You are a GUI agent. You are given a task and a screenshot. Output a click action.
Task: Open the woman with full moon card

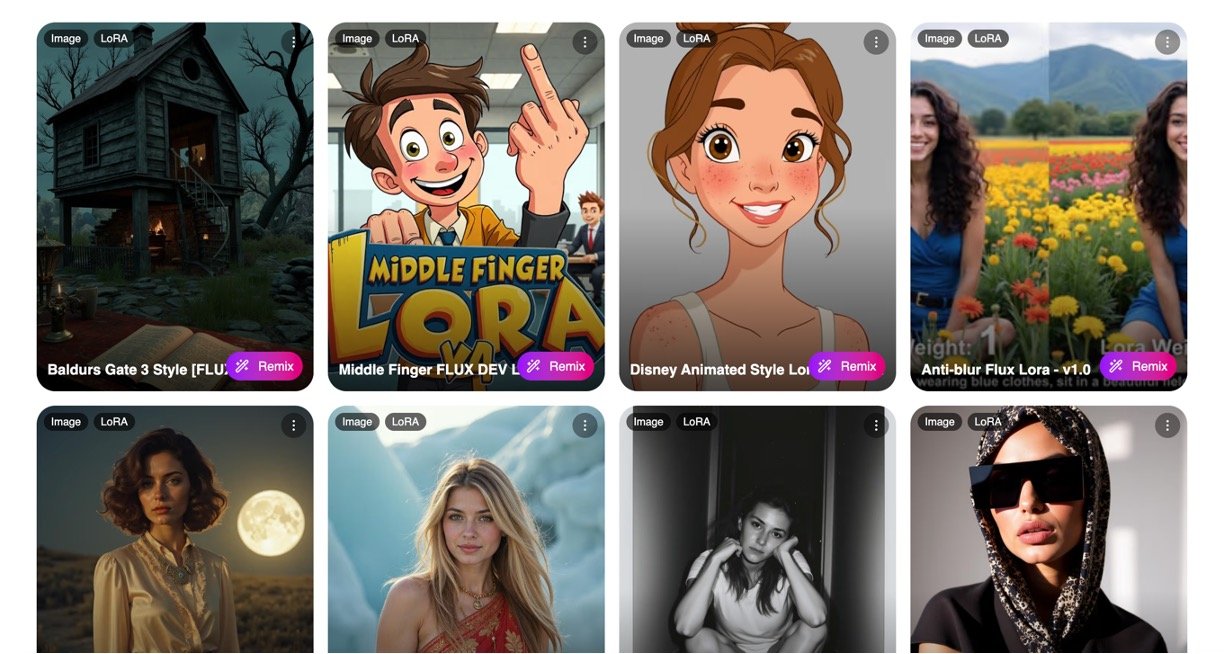174,540
